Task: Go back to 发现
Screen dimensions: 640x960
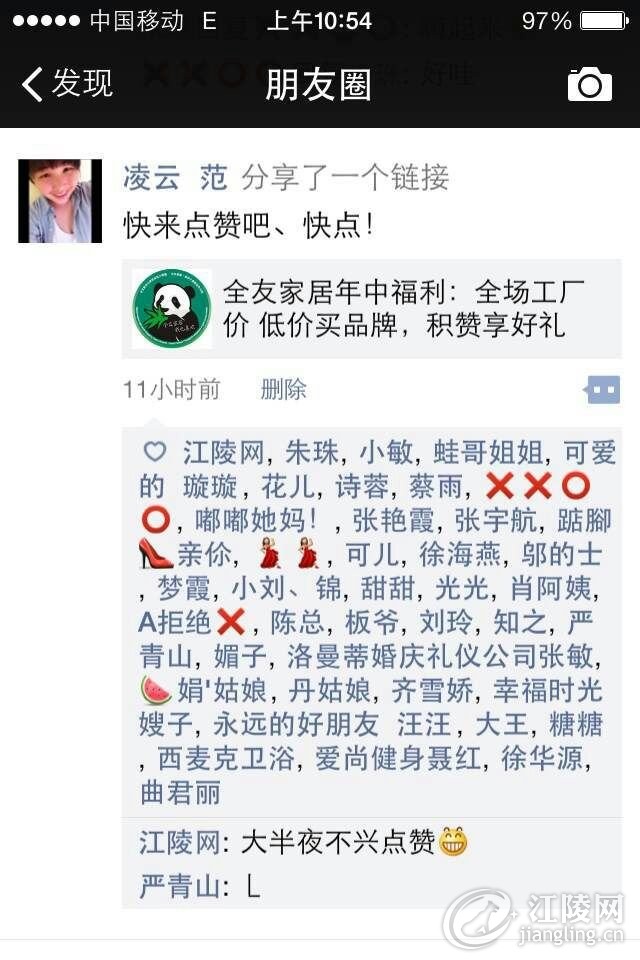Action: (66, 84)
